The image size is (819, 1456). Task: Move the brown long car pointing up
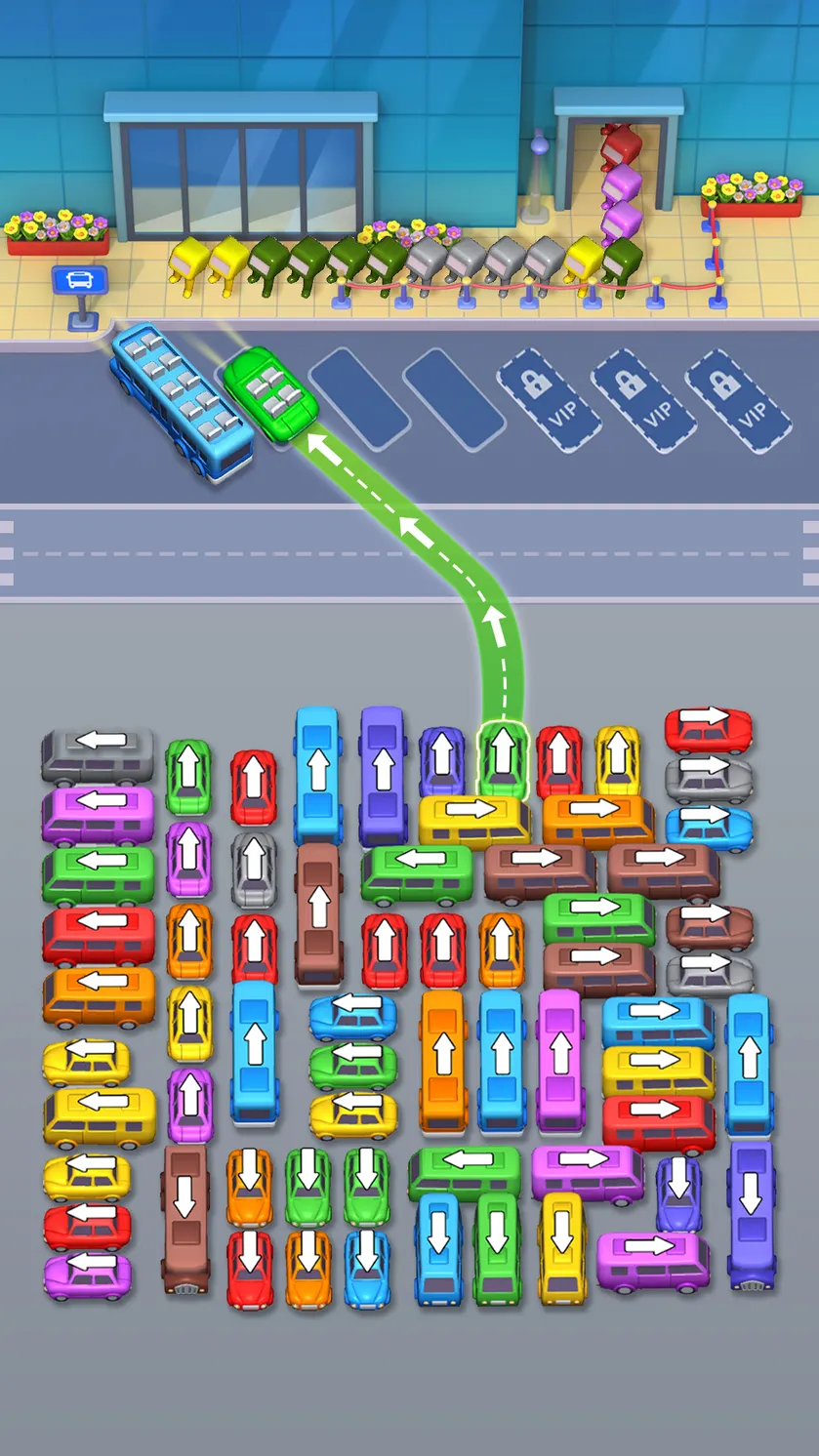coord(318,914)
